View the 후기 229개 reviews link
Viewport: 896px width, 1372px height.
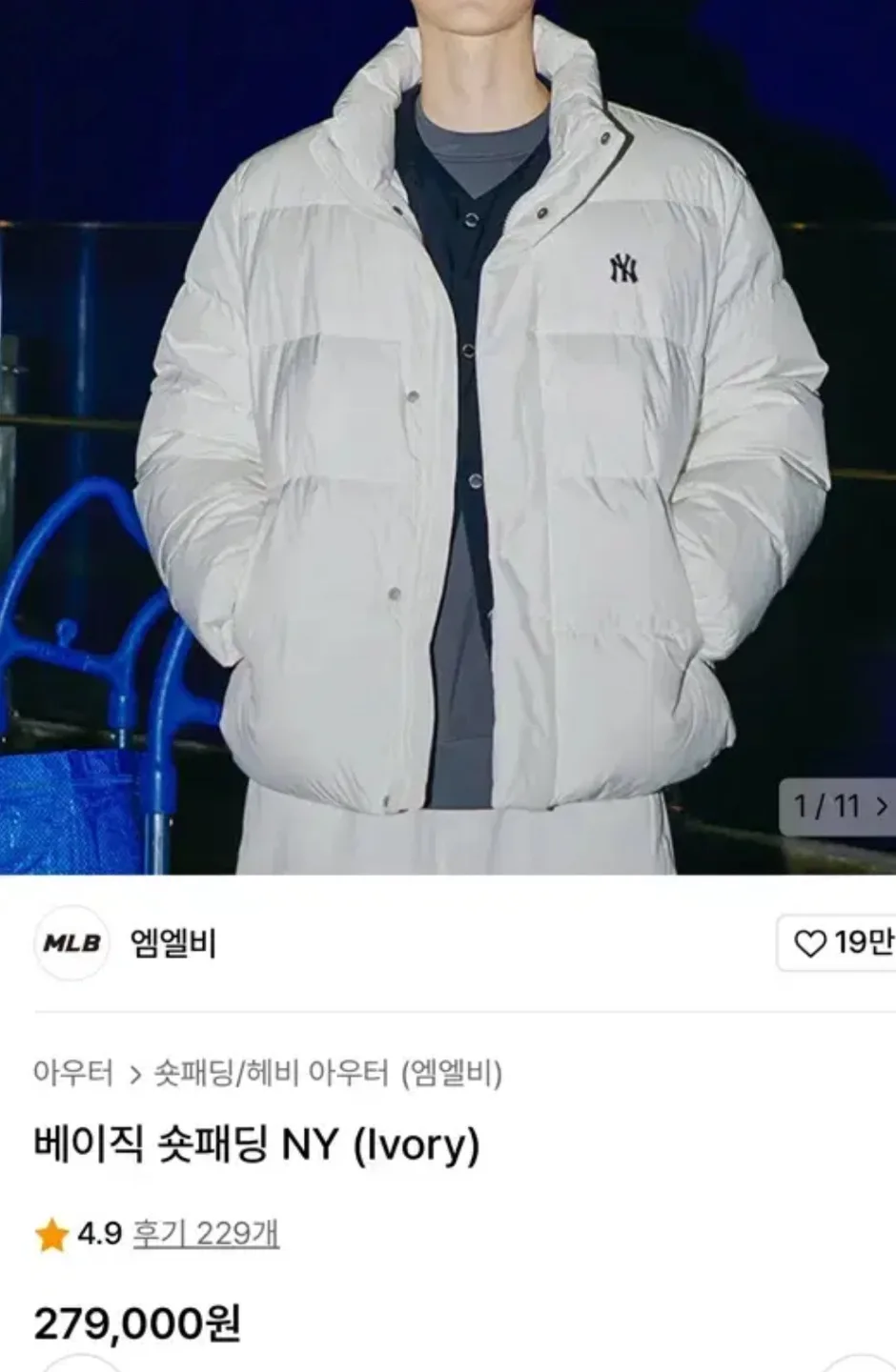coord(205,1234)
